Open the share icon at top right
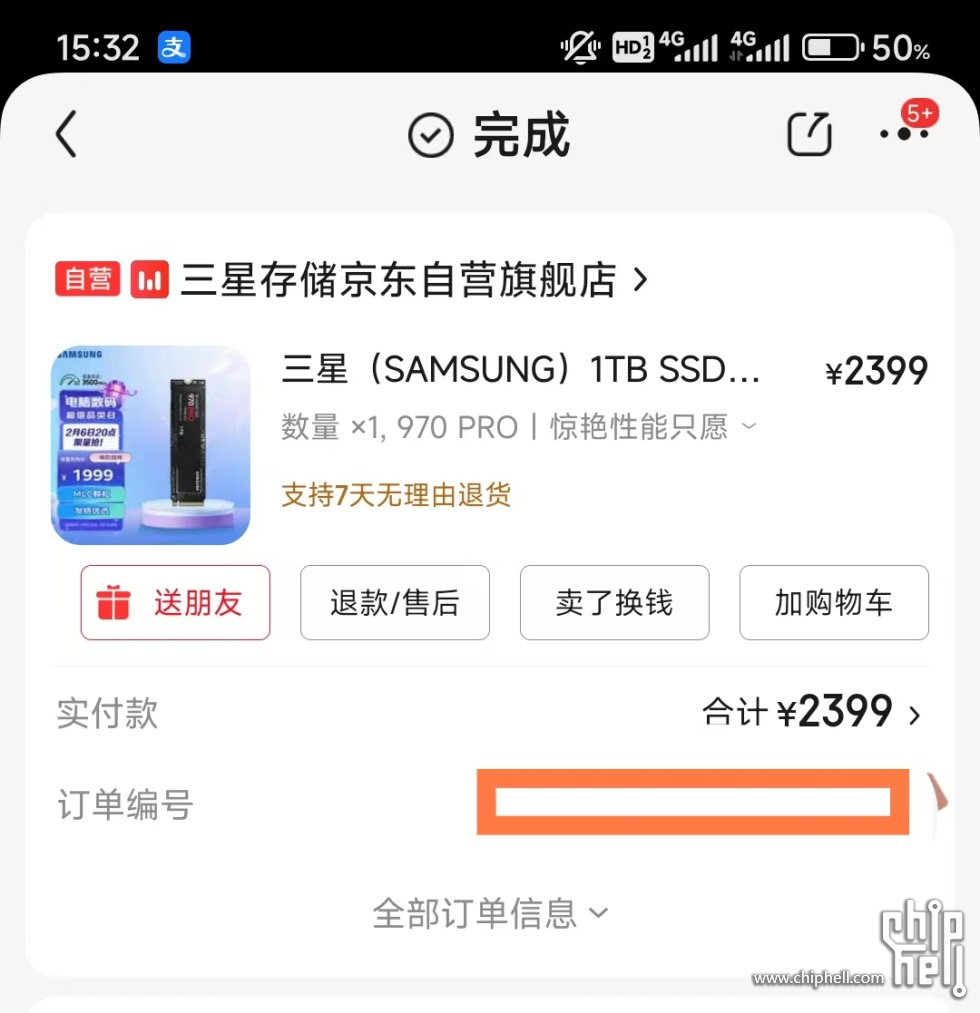Image resolution: width=980 pixels, height=1013 pixels. 812,133
